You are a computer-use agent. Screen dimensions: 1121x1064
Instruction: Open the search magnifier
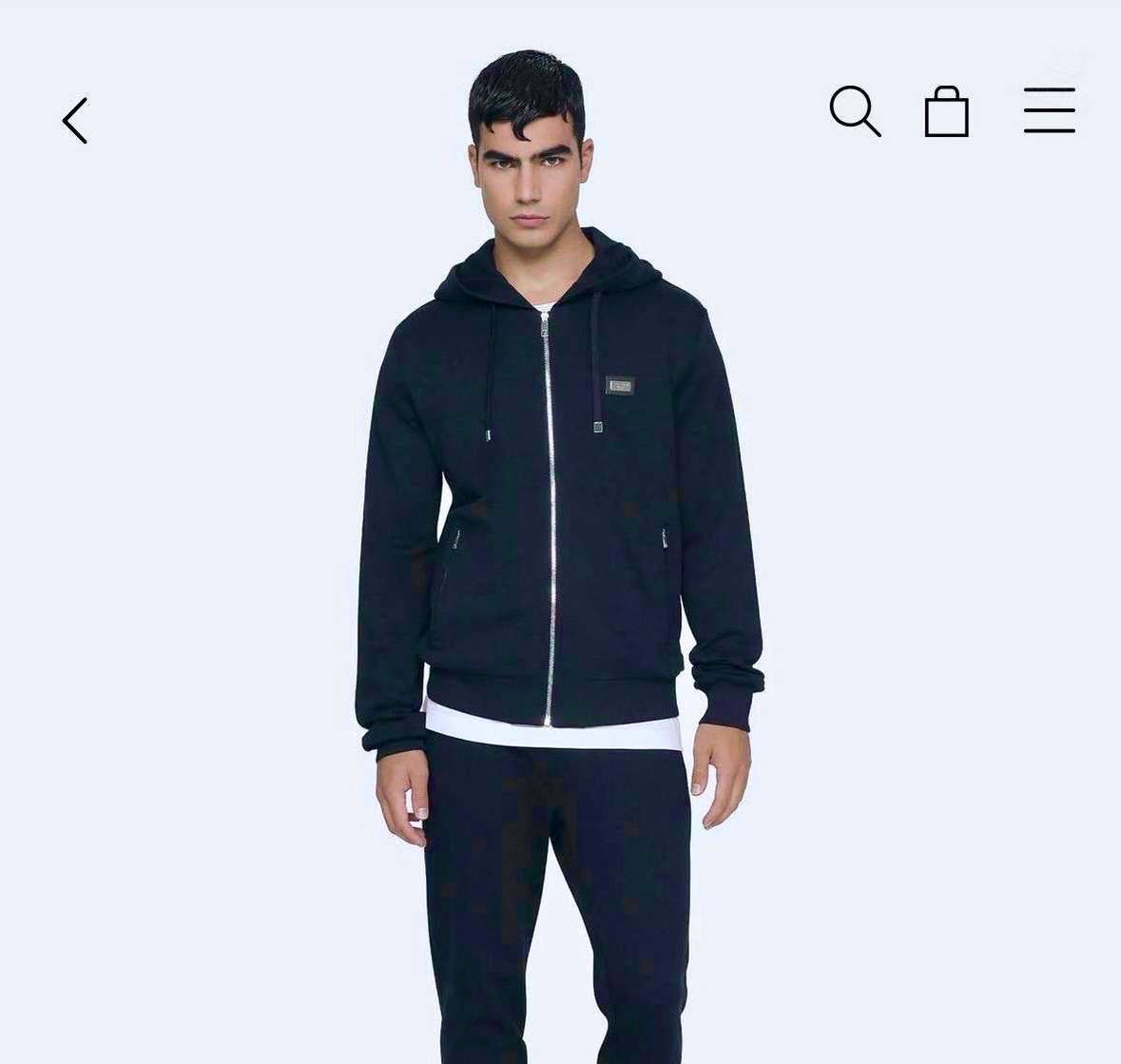click(854, 111)
